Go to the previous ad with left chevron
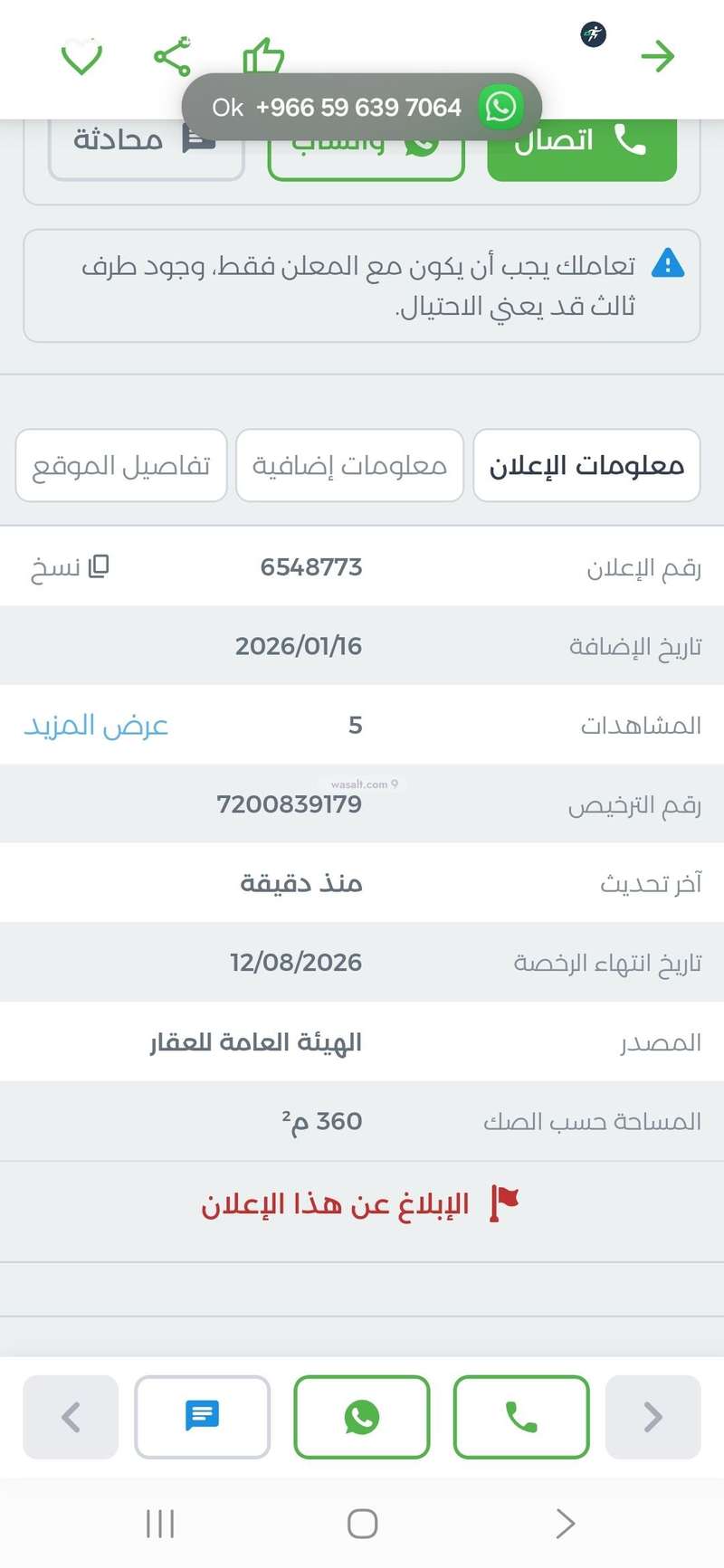724x1568 pixels. tap(71, 1417)
